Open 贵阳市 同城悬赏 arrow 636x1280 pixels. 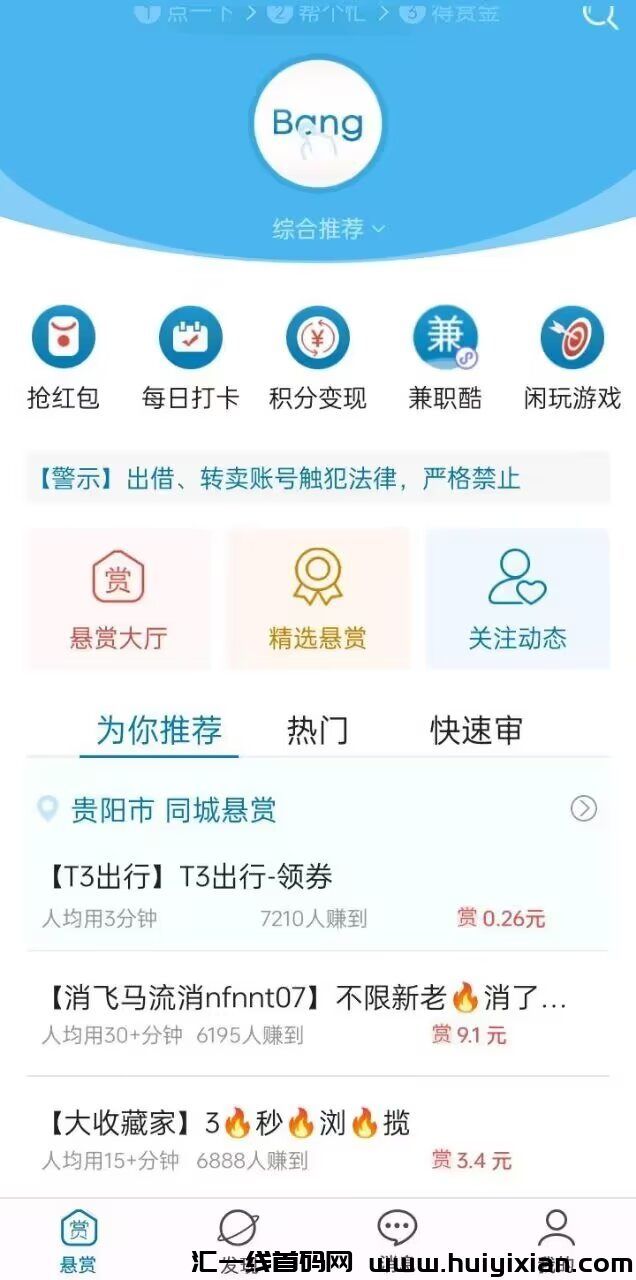584,808
